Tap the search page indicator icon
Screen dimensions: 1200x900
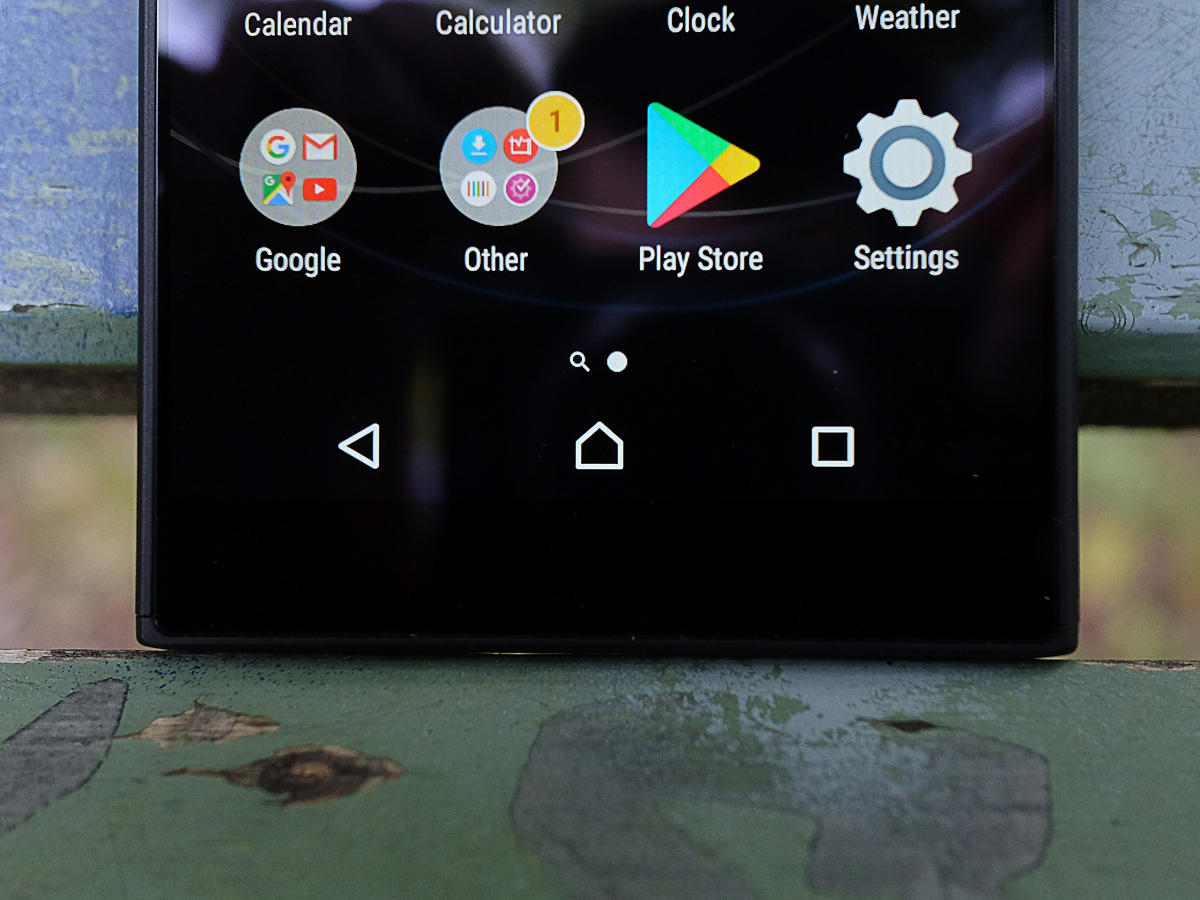579,362
